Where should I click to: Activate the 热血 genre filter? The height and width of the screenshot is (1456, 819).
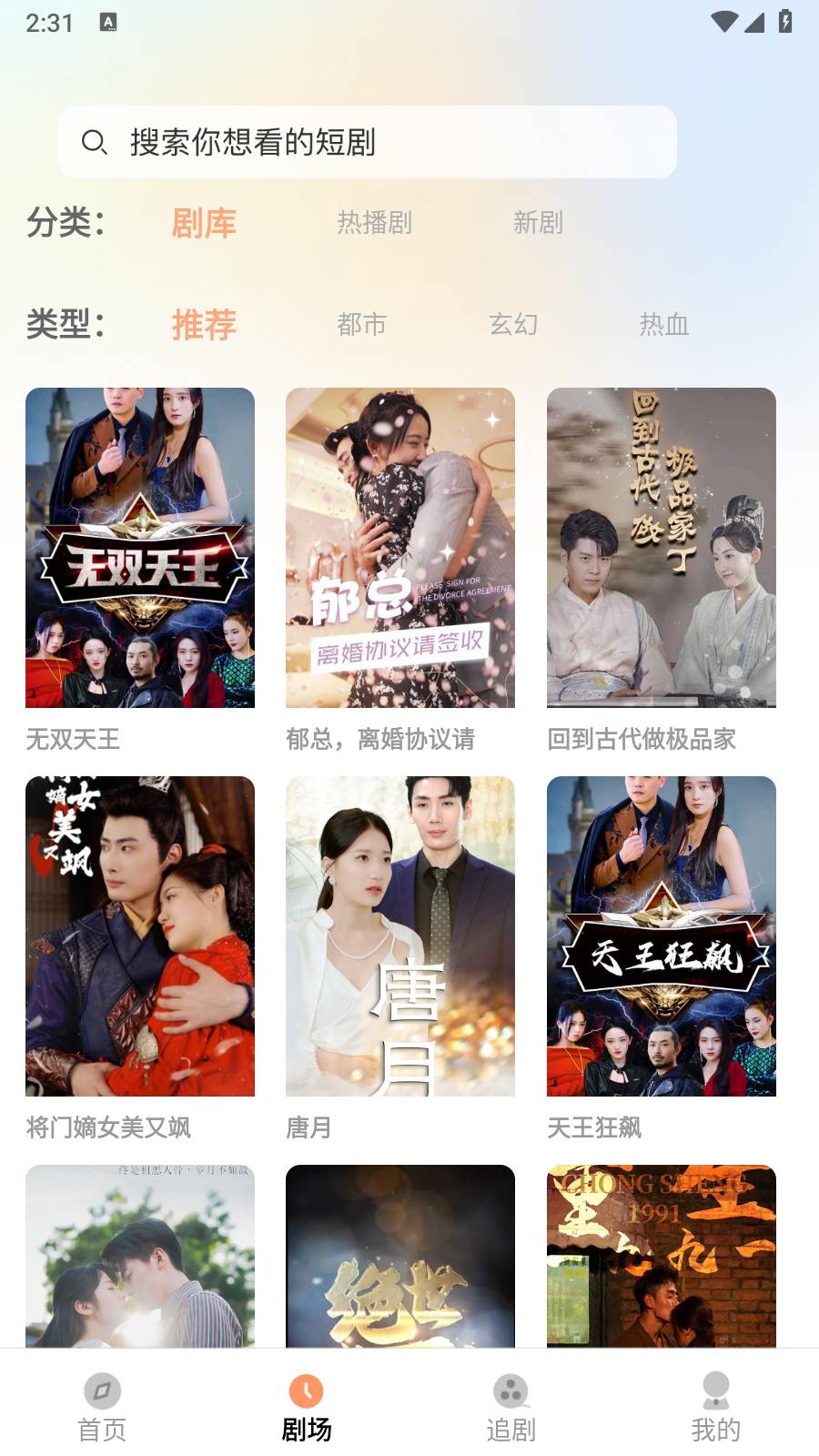(x=664, y=324)
